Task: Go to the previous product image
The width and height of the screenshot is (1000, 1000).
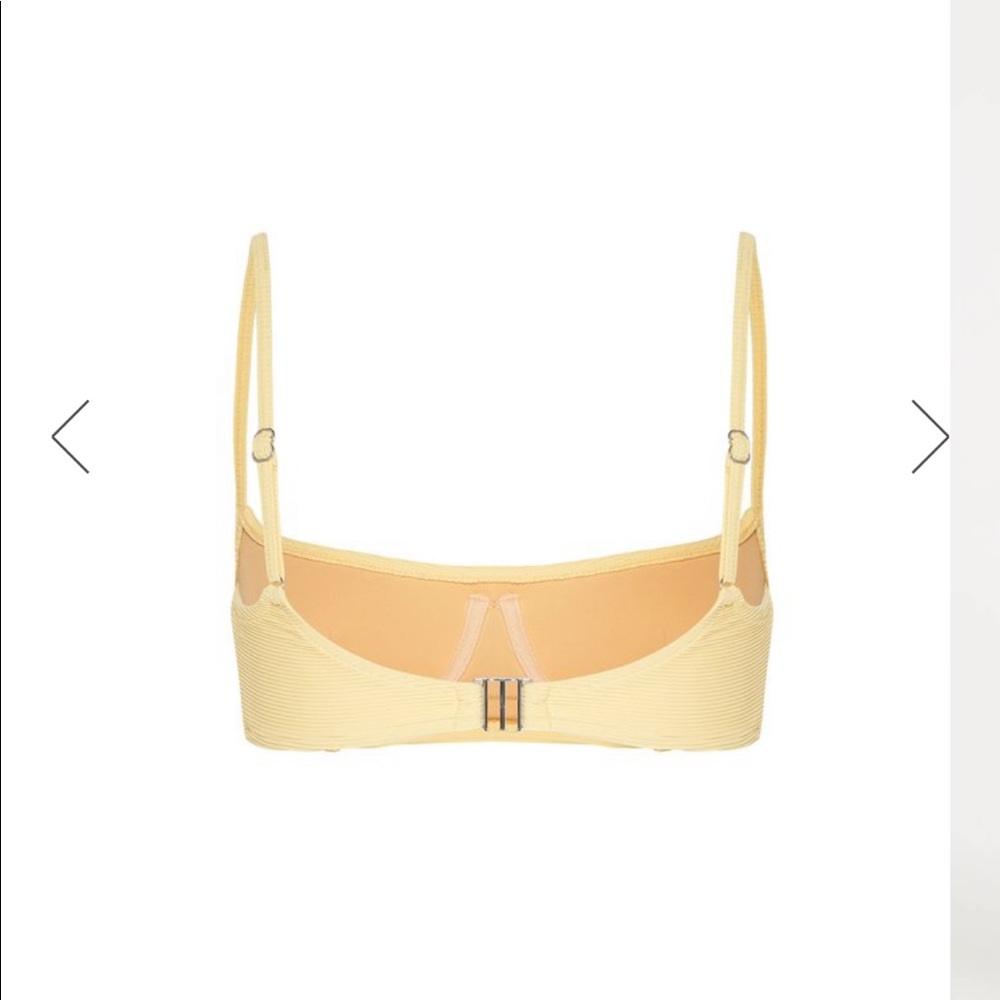Action: (x=71, y=437)
